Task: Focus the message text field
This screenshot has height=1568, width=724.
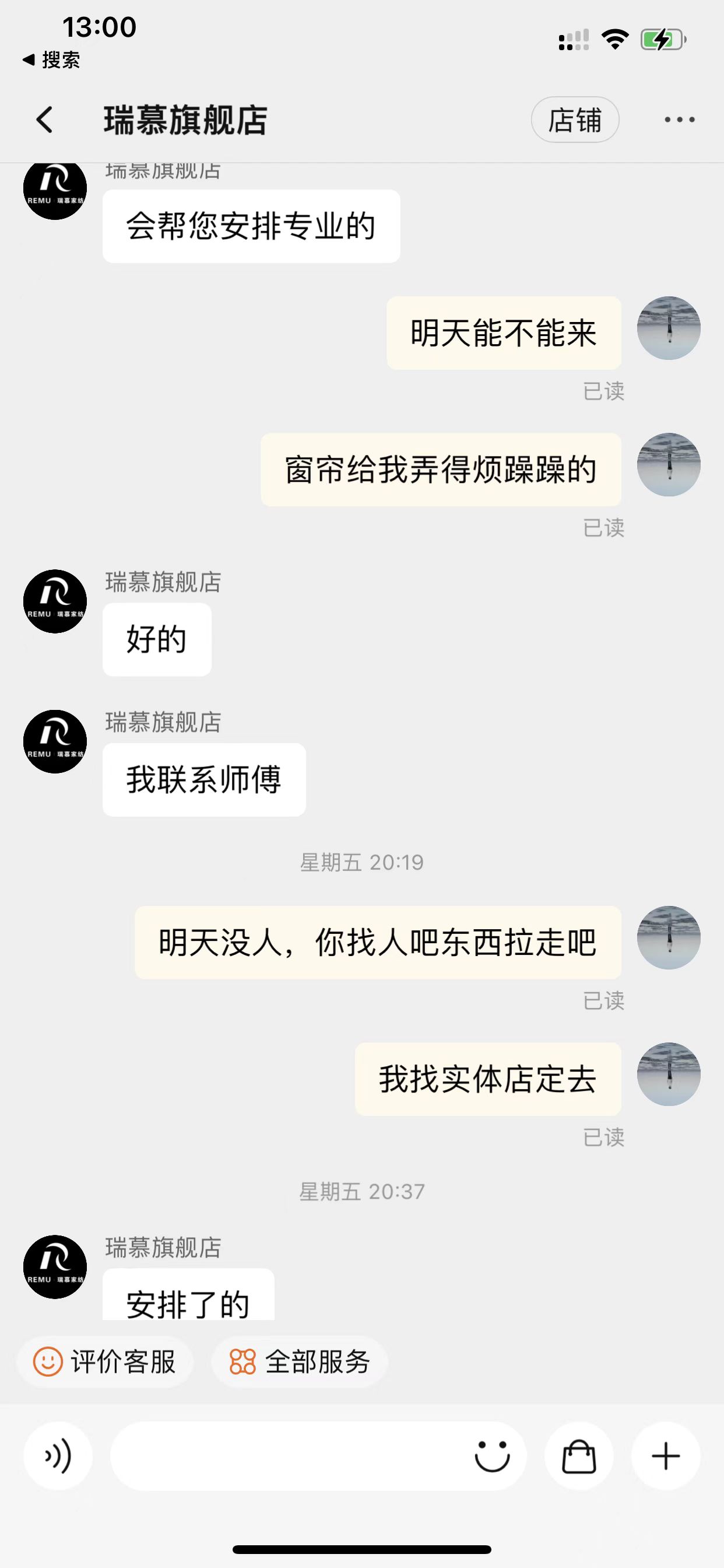Action: [x=286, y=1457]
